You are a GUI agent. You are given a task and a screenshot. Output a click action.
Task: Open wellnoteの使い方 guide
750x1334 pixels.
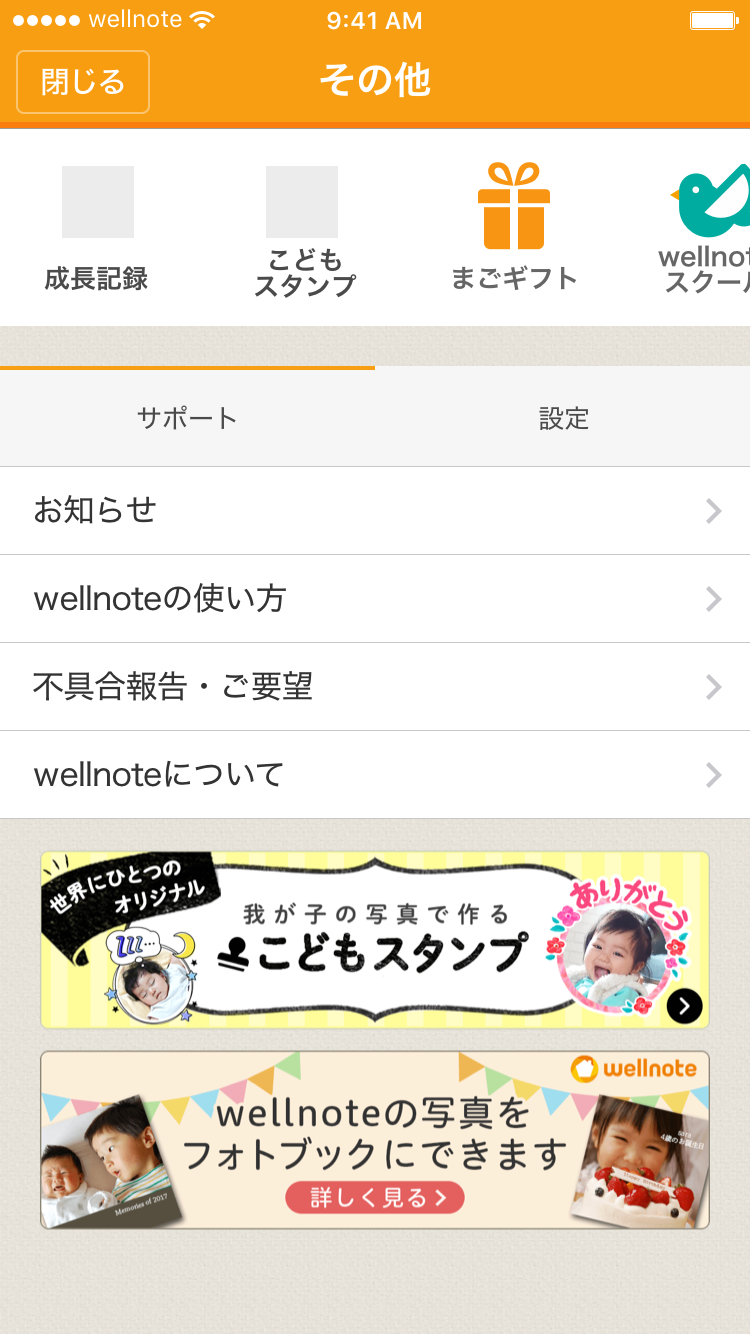pyautogui.click(x=375, y=599)
